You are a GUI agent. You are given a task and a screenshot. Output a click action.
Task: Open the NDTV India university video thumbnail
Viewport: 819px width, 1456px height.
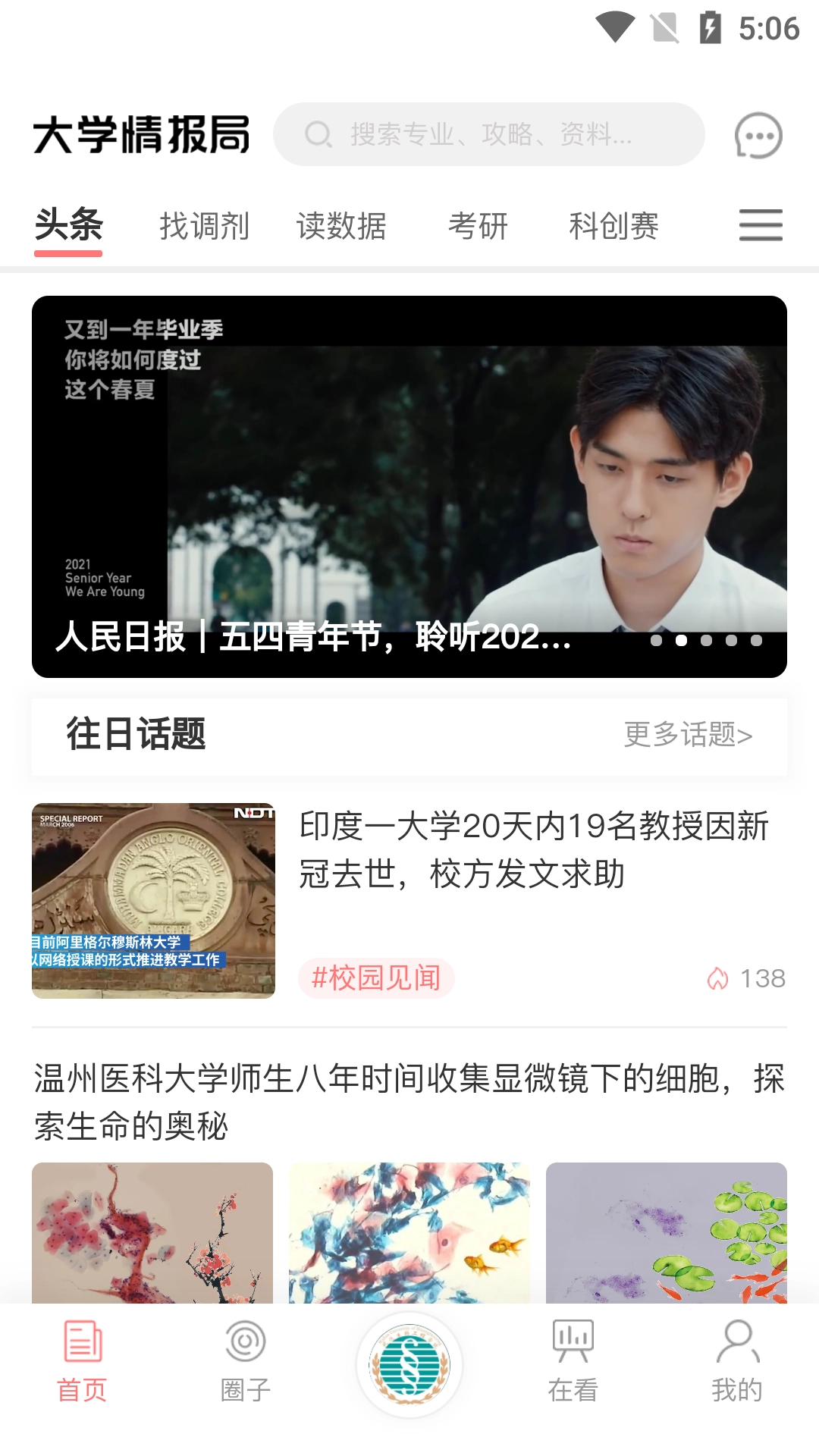[155, 901]
